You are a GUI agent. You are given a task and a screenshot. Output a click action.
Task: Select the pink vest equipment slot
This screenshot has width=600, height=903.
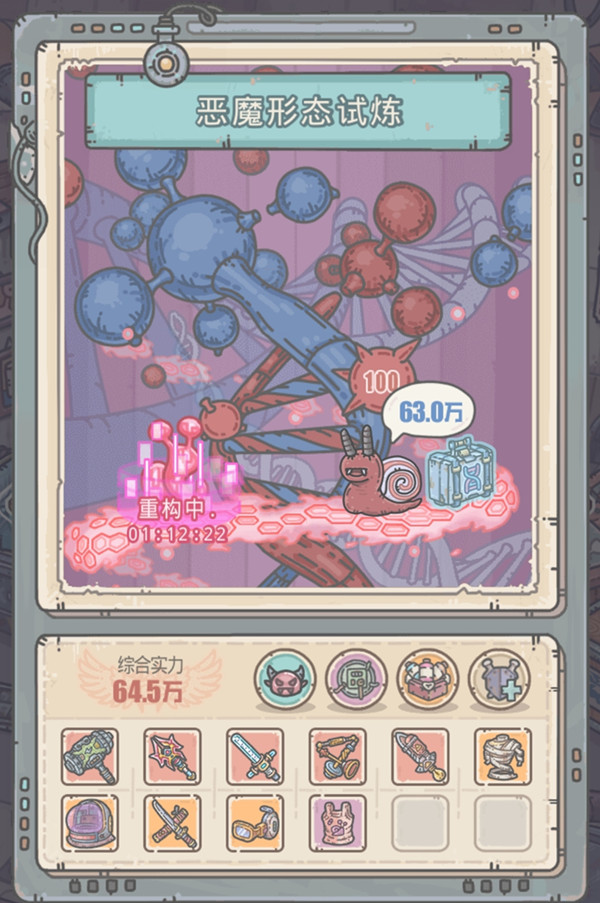(x=337, y=823)
